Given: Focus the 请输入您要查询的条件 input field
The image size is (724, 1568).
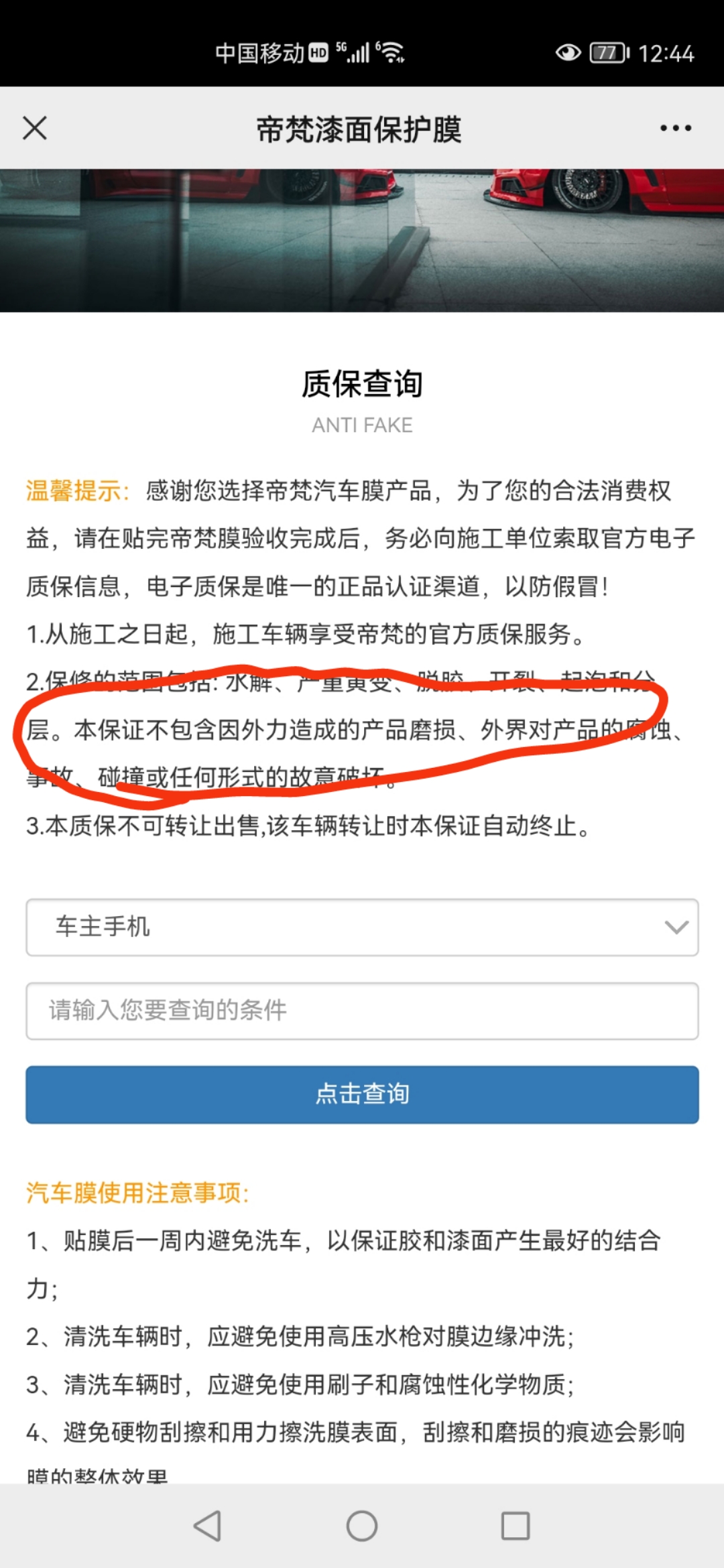Looking at the screenshot, I should (362, 1011).
